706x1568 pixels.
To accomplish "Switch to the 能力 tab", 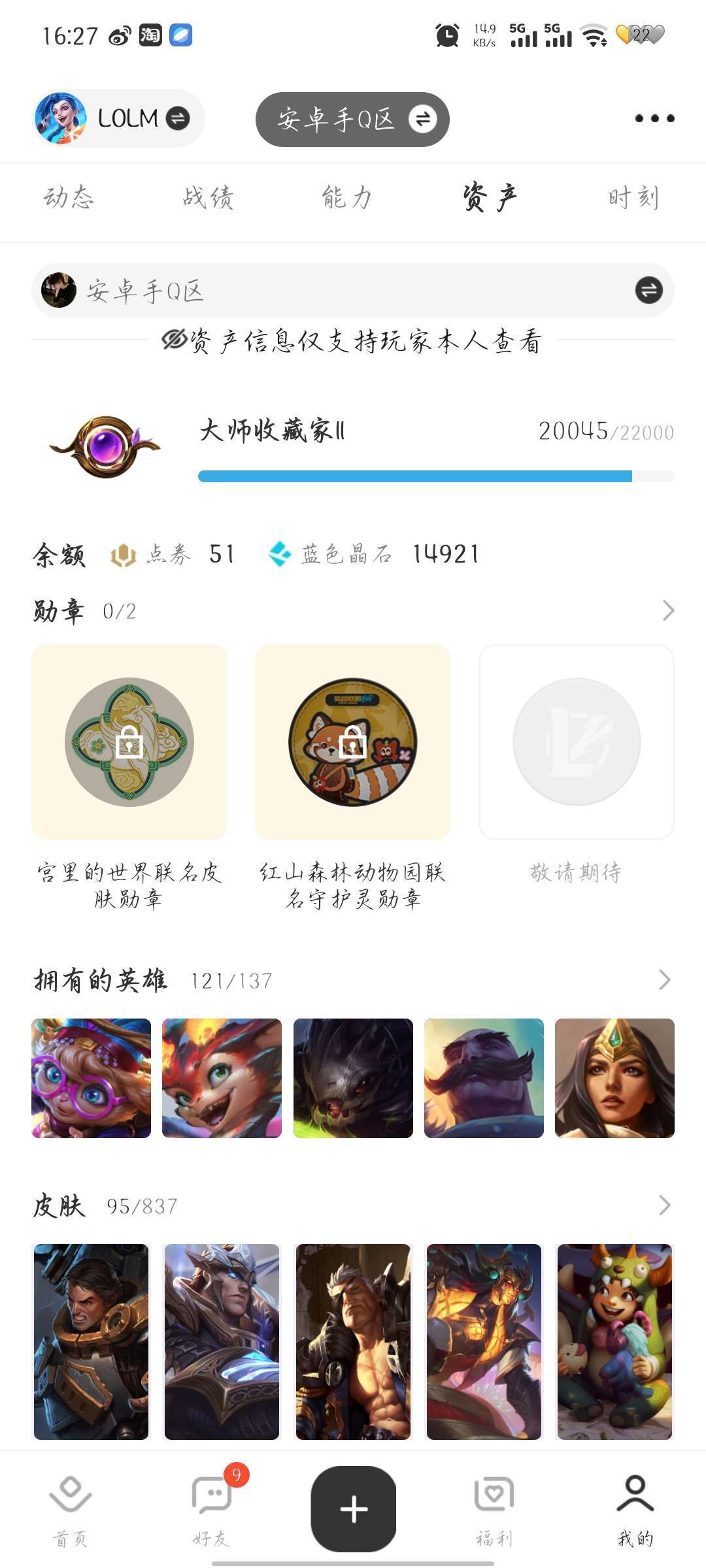I will tap(346, 197).
